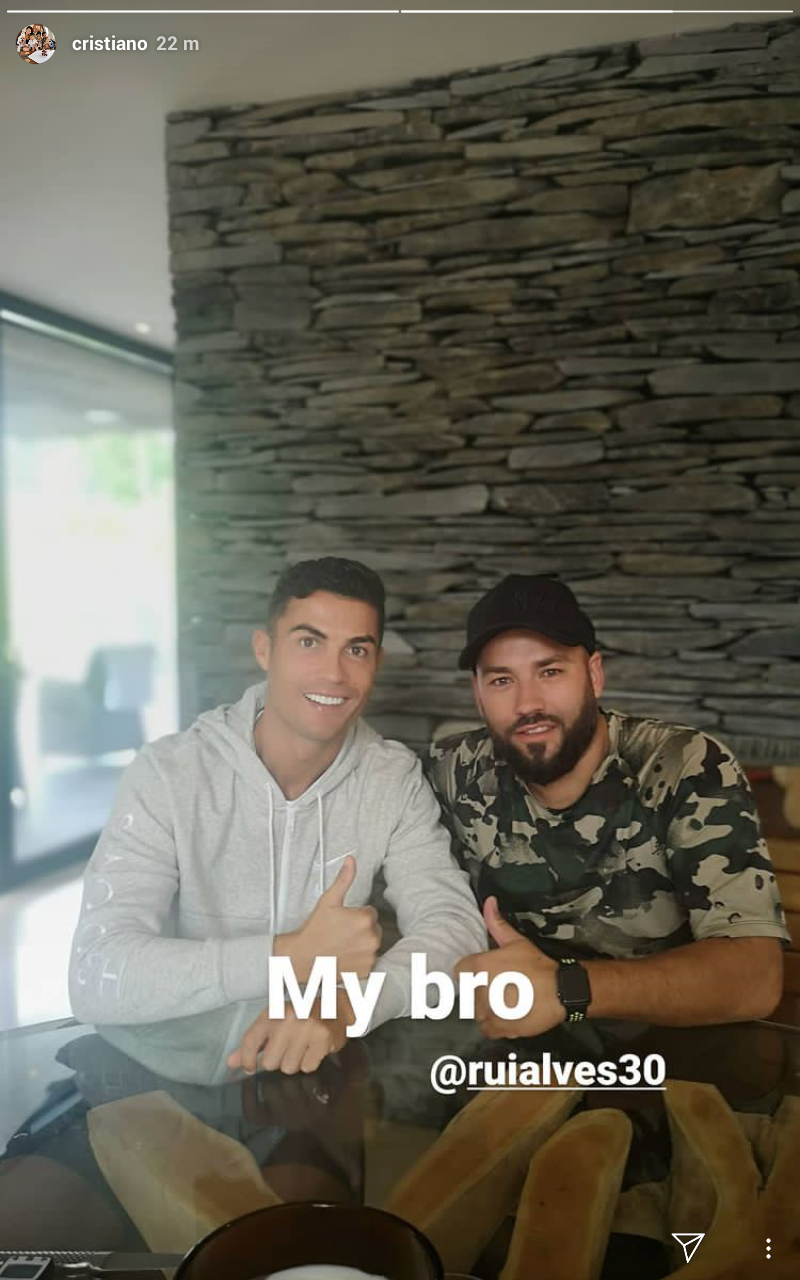The height and width of the screenshot is (1280, 800).
Task: Send this story via the paper plane
Action: point(688,1246)
